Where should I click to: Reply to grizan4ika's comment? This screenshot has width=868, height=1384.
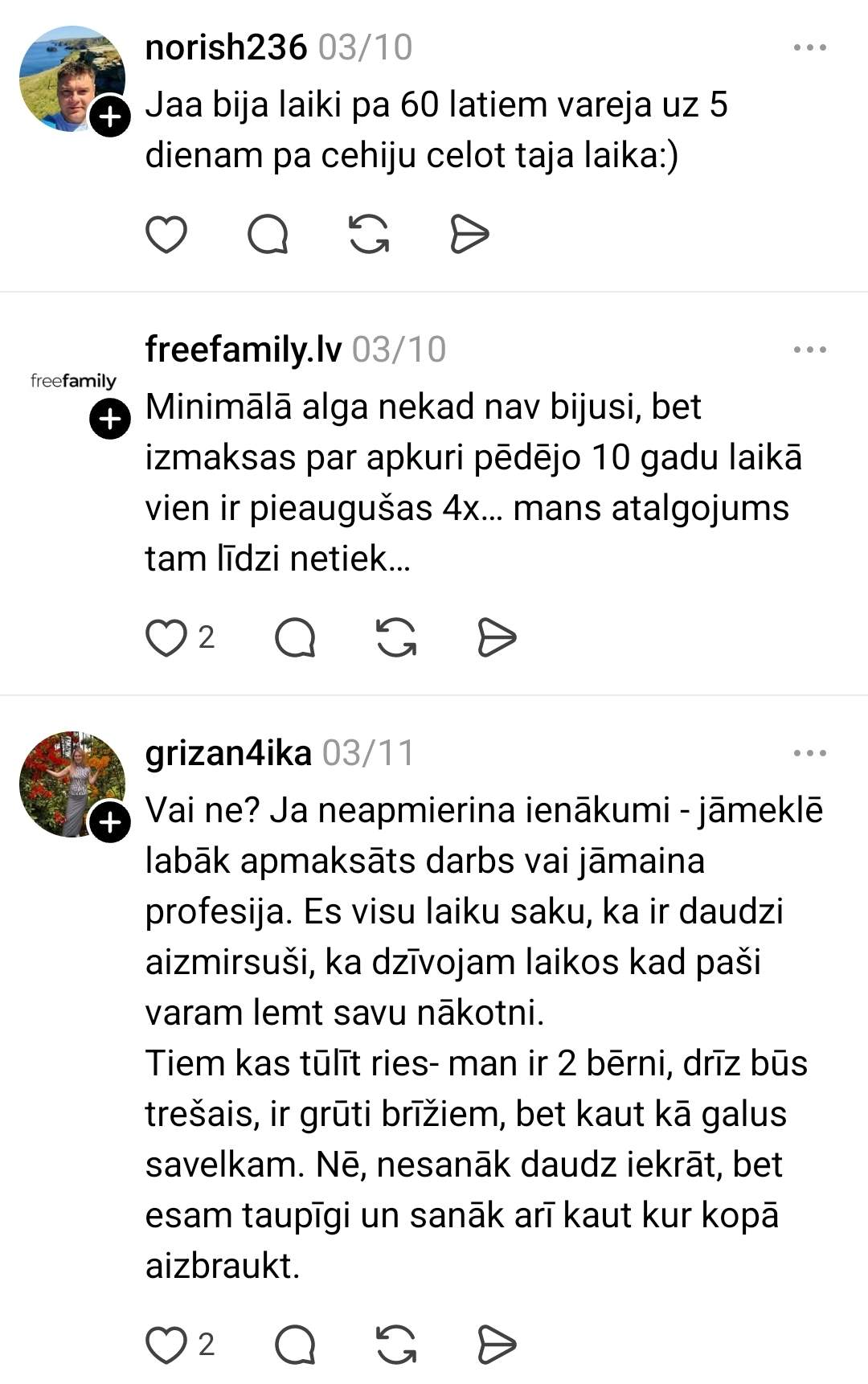point(295,1345)
